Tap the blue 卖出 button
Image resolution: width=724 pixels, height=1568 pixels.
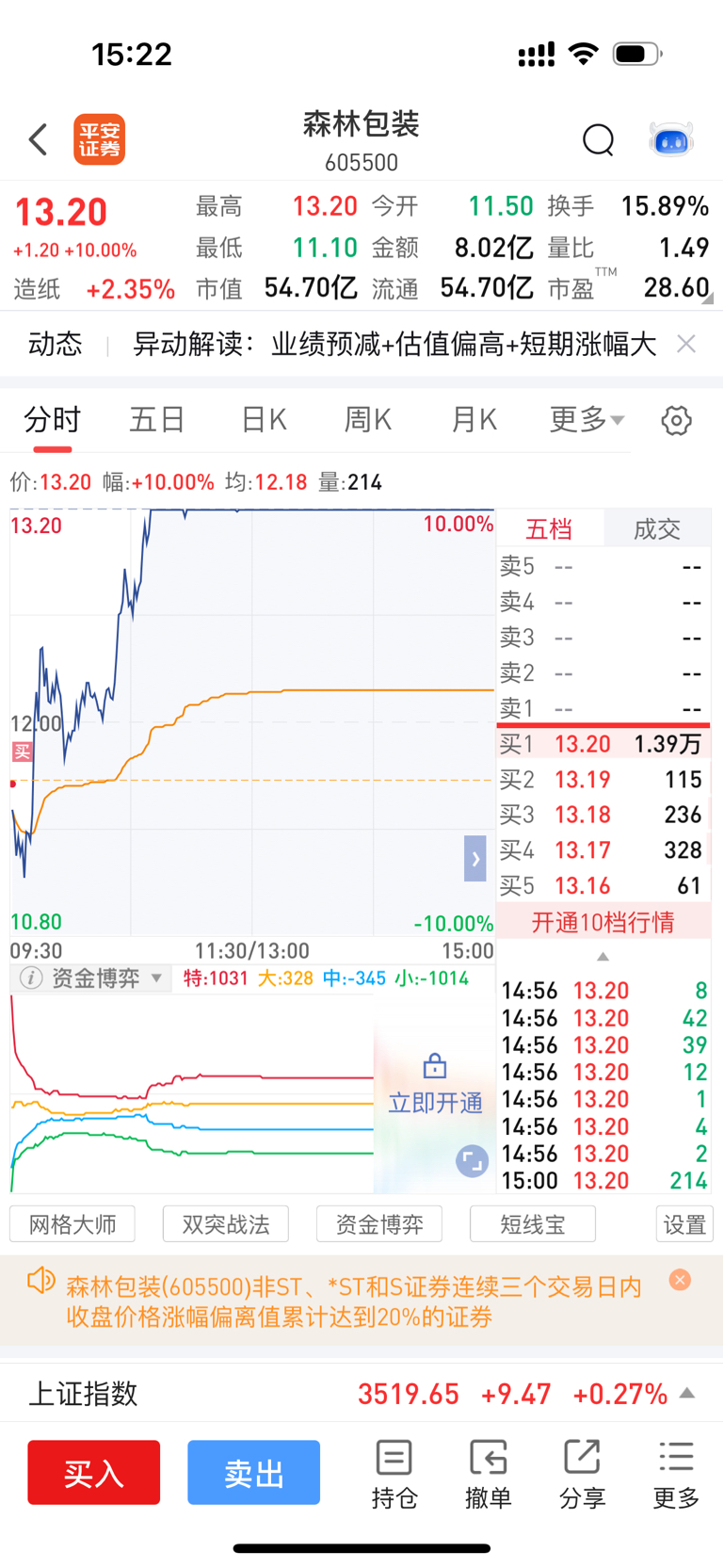click(x=253, y=1472)
